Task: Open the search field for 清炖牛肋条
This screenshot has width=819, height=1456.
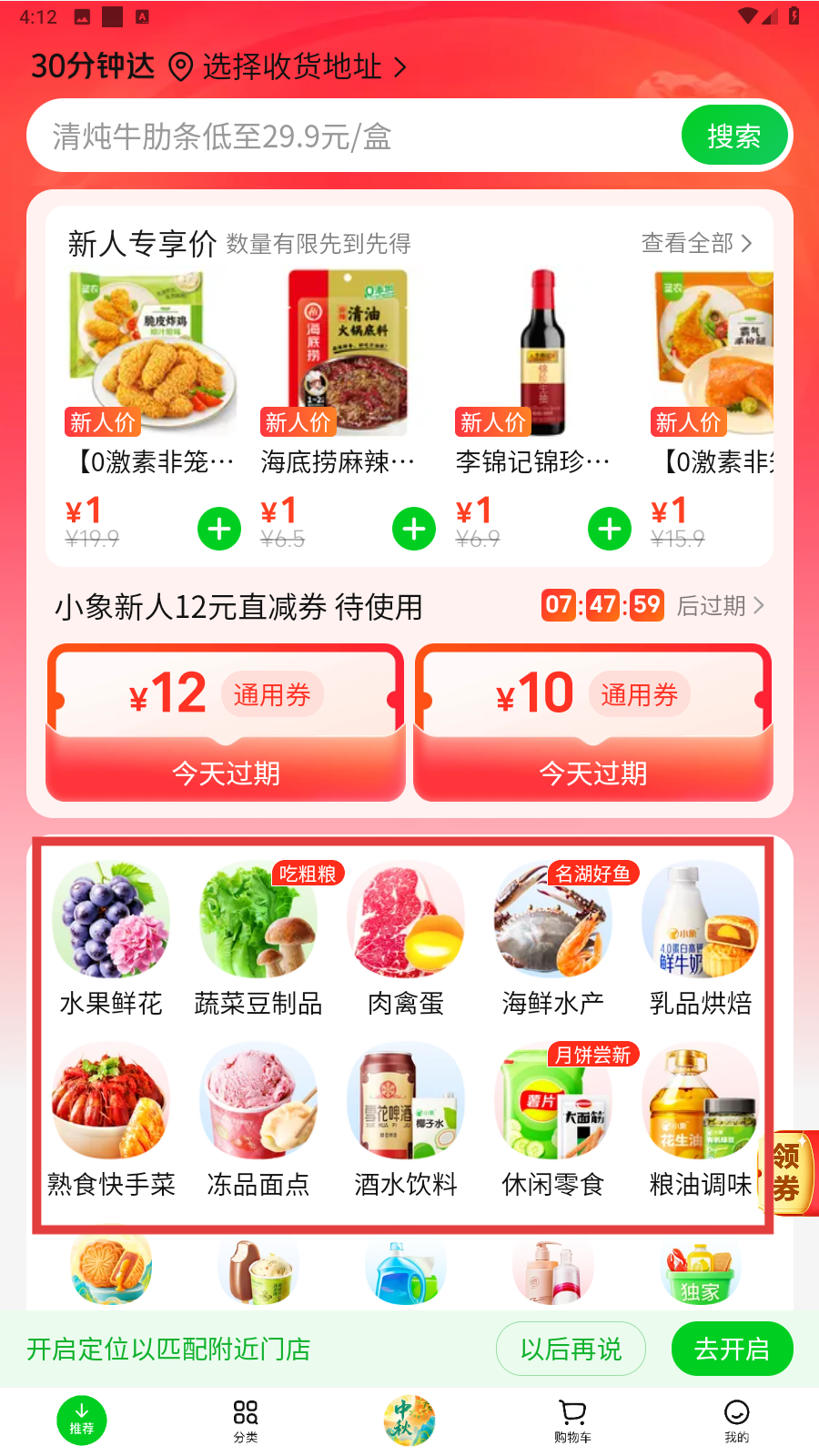Action: 355,136
